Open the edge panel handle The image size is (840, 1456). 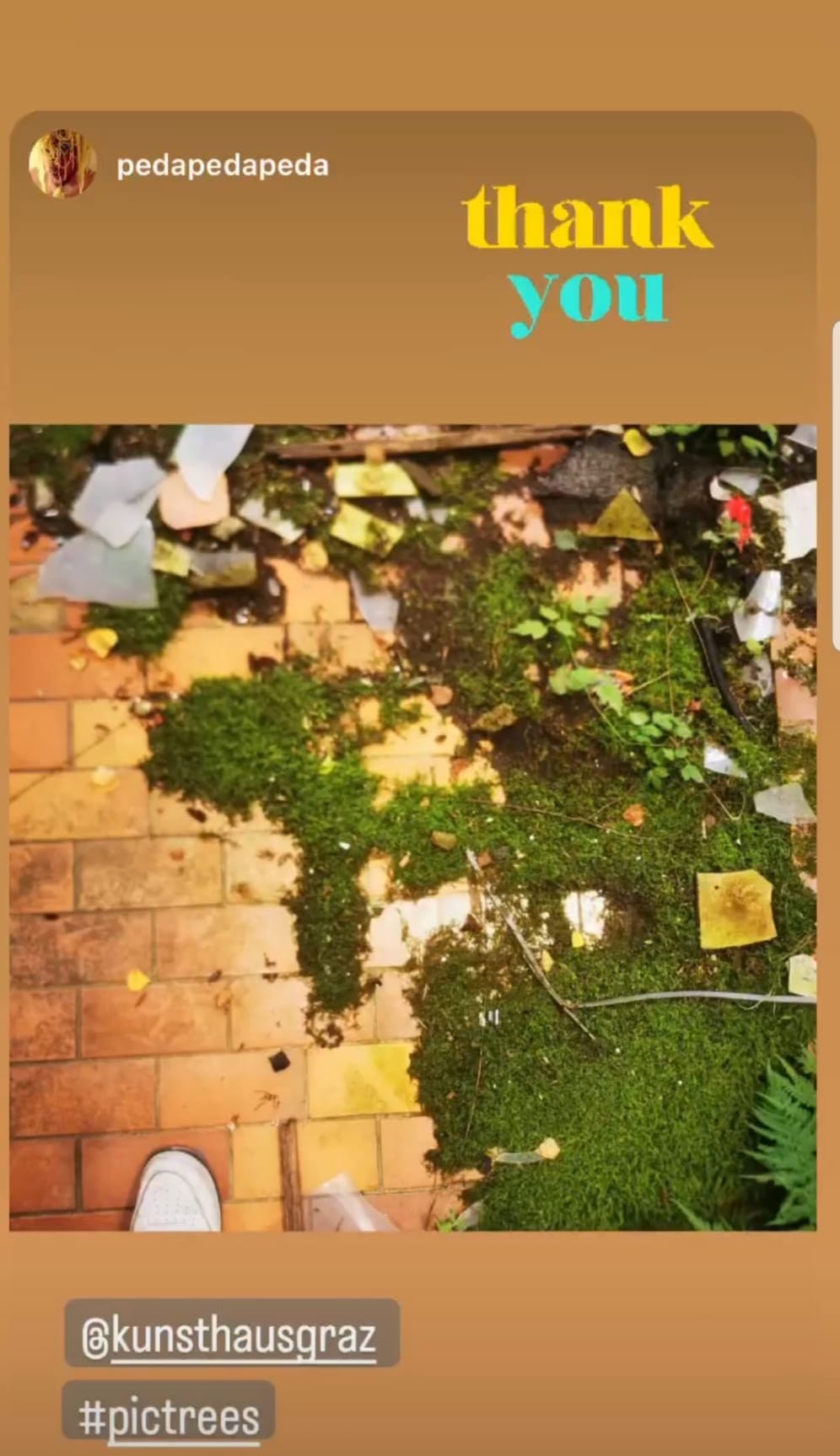(x=836, y=486)
